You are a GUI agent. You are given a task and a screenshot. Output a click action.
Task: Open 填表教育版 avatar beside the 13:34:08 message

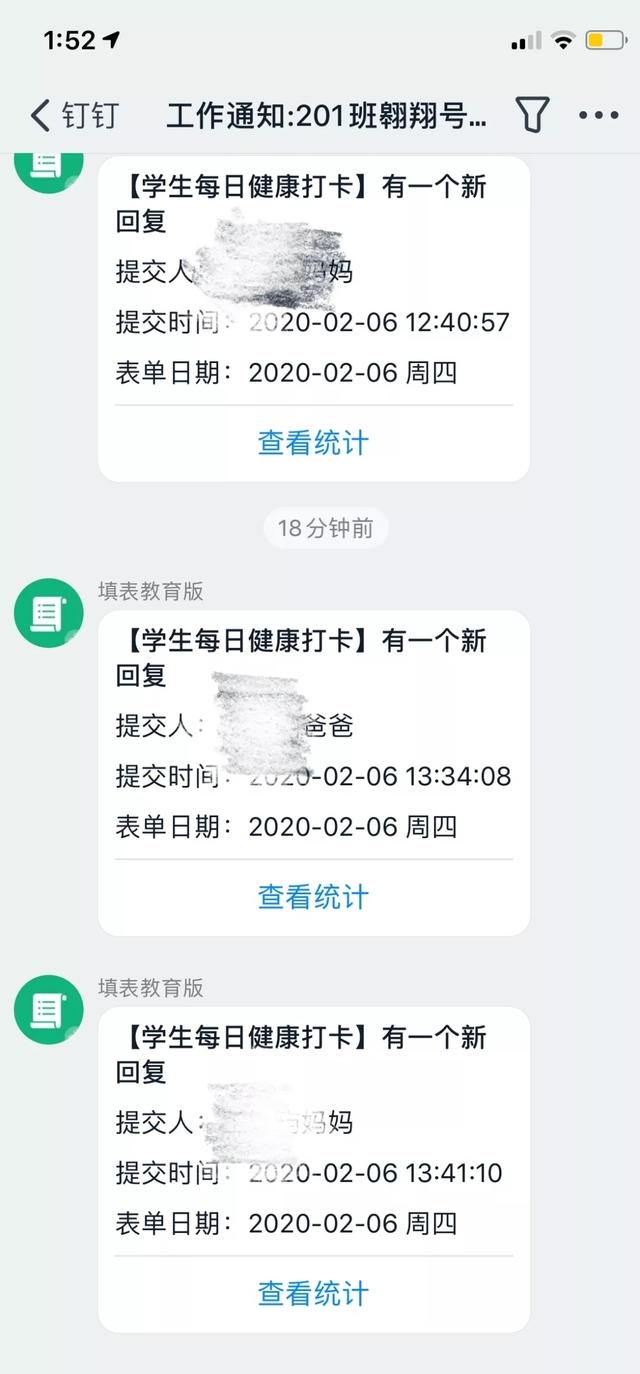[x=48, y=612]
